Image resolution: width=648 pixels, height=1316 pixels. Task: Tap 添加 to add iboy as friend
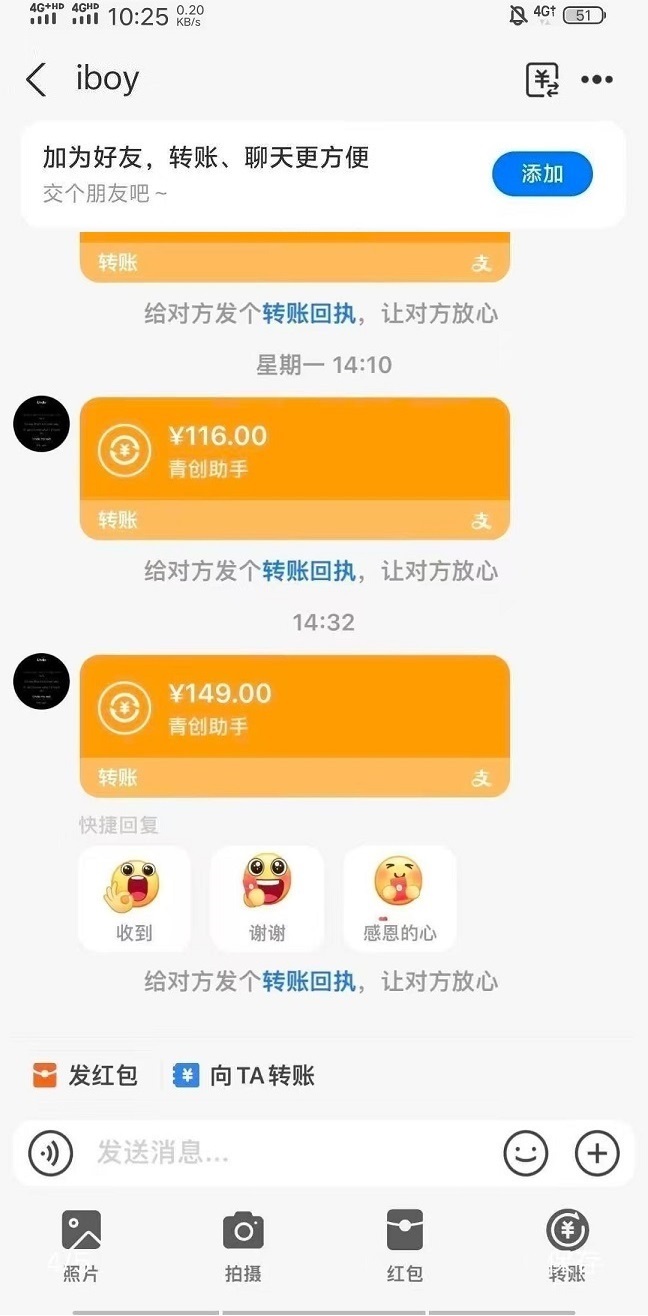(x=541, y=174)
